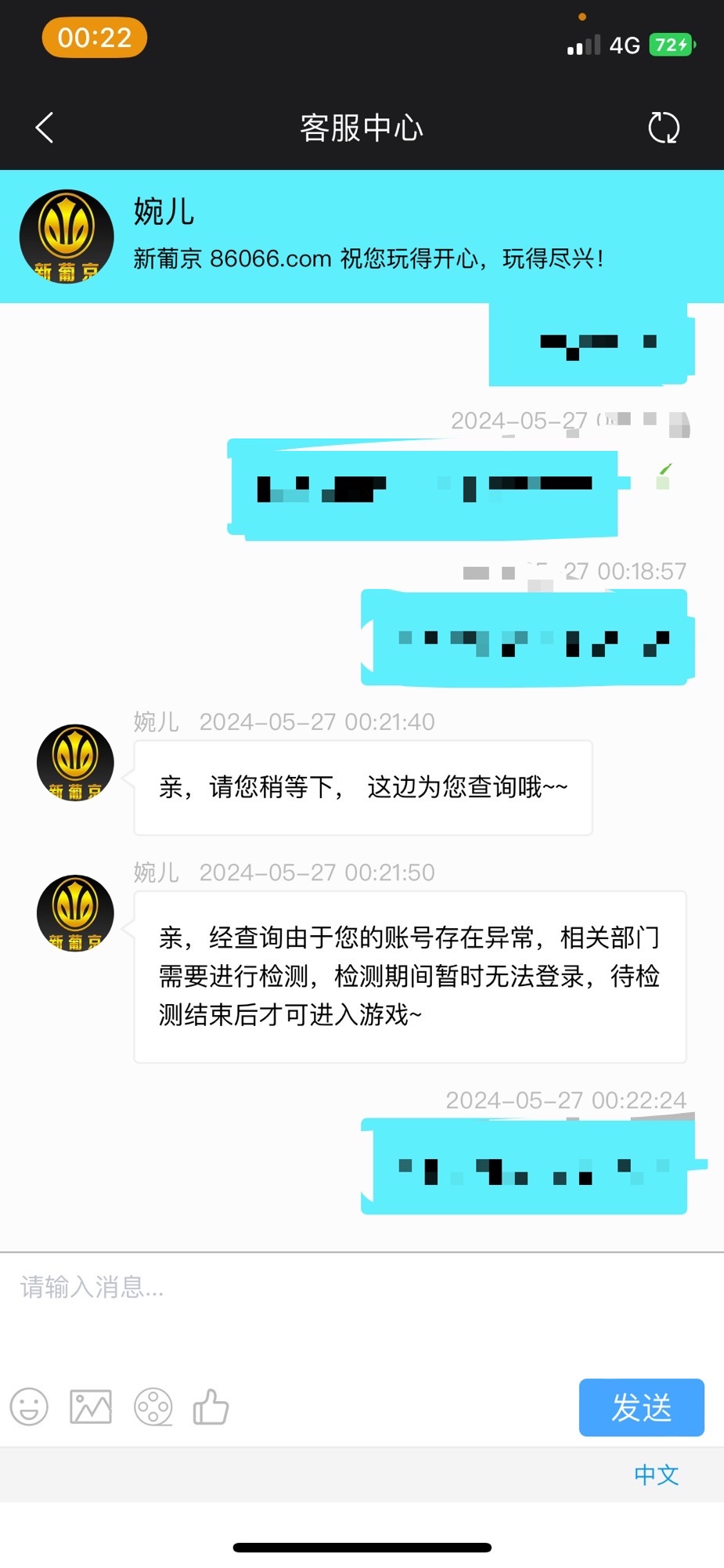724x1568 pixels.
Task: Tap the 00:22 time pill to expand call info
Action: pyautogui.click(x=93, y=38)
